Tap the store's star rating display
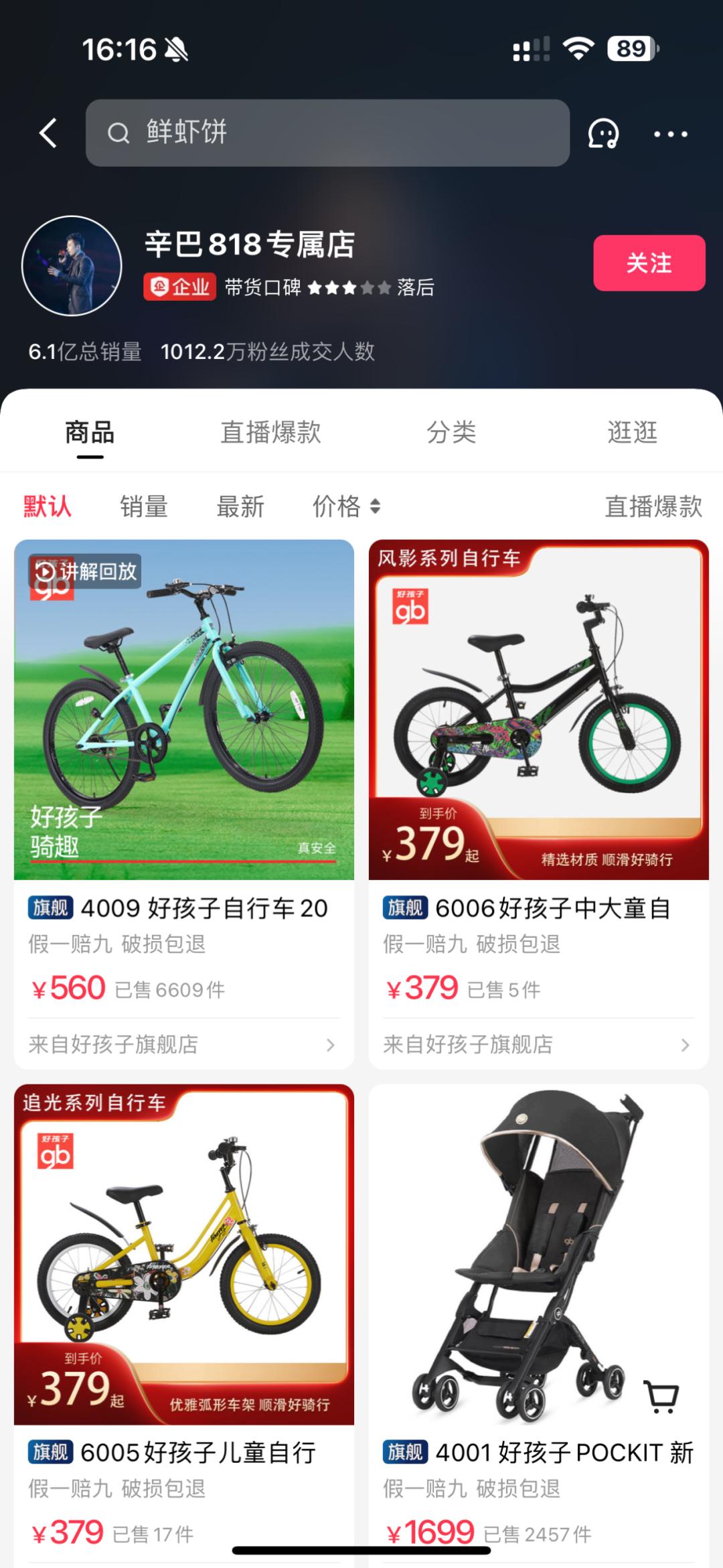 click(348, 288)
